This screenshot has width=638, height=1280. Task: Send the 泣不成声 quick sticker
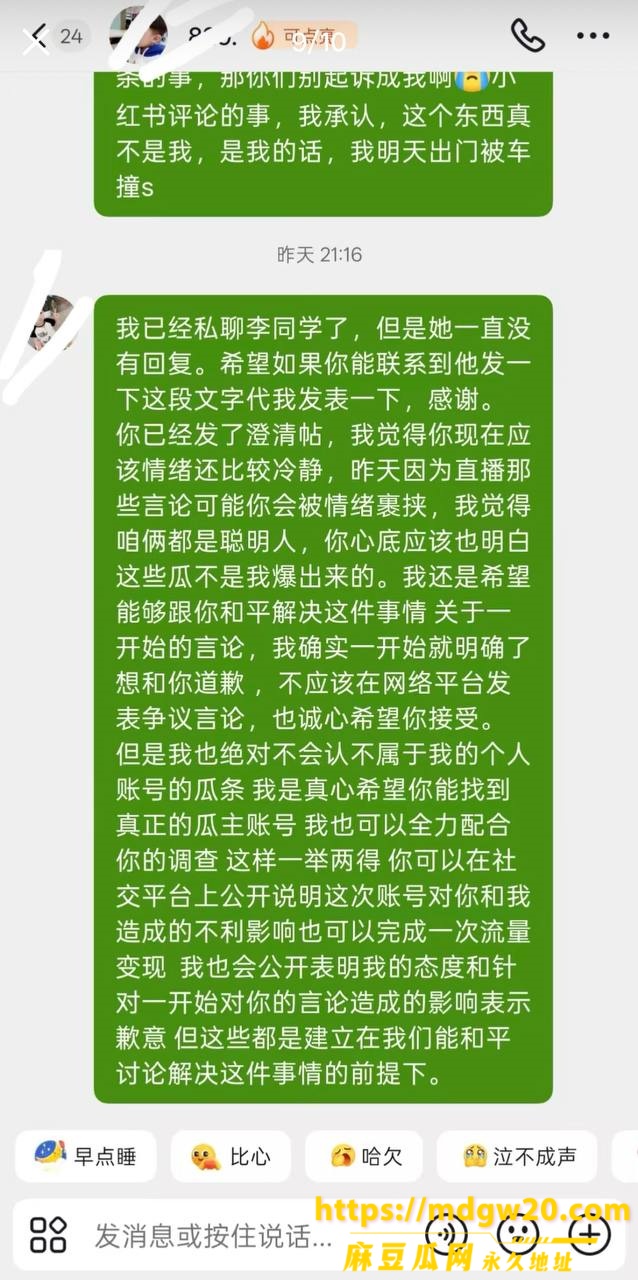[x=517, y=1157]
